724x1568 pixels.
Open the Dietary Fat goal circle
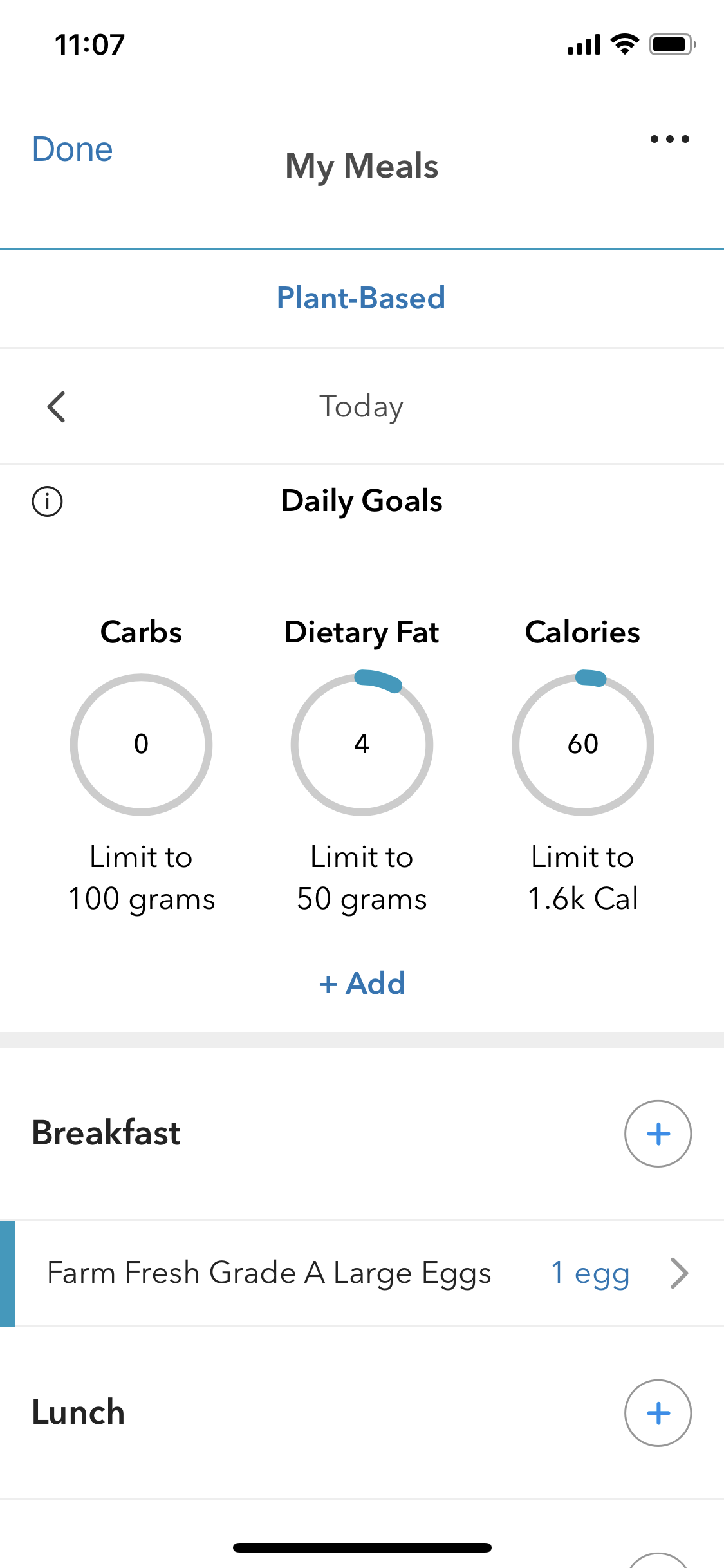pyautogui.click(x=362, y=744)
